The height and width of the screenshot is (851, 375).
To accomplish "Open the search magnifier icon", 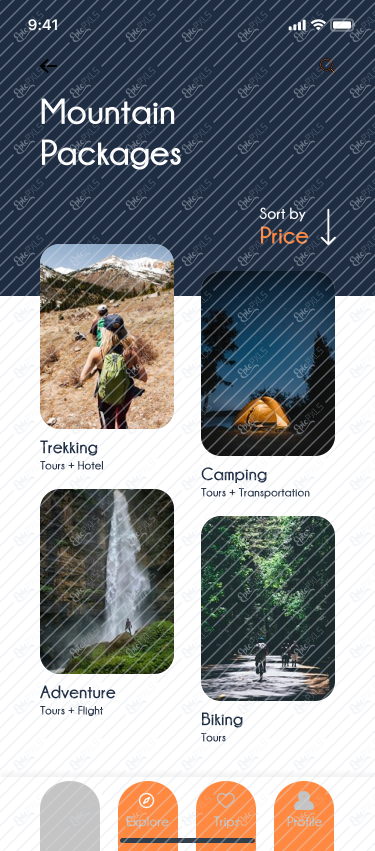I will [327, 66].
